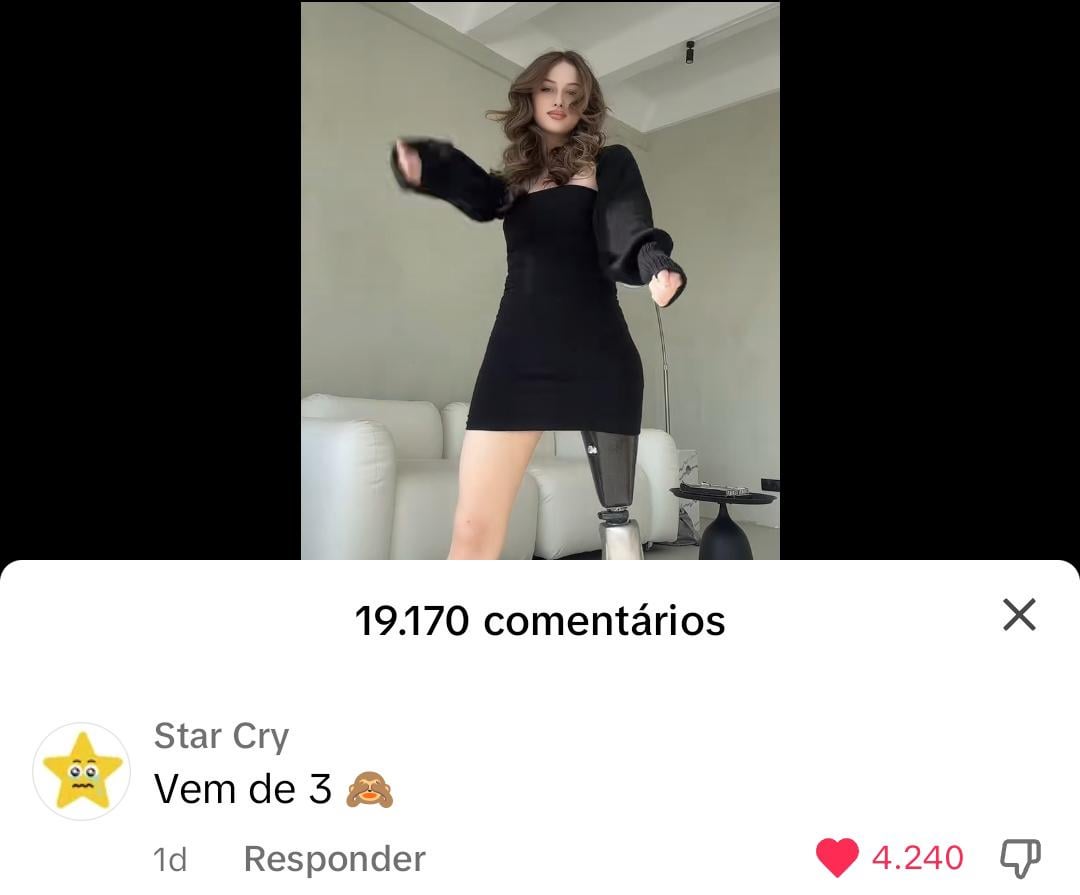Open Star Cry's profile picture
The image size is (1080, 895).
tap(82, 771)
